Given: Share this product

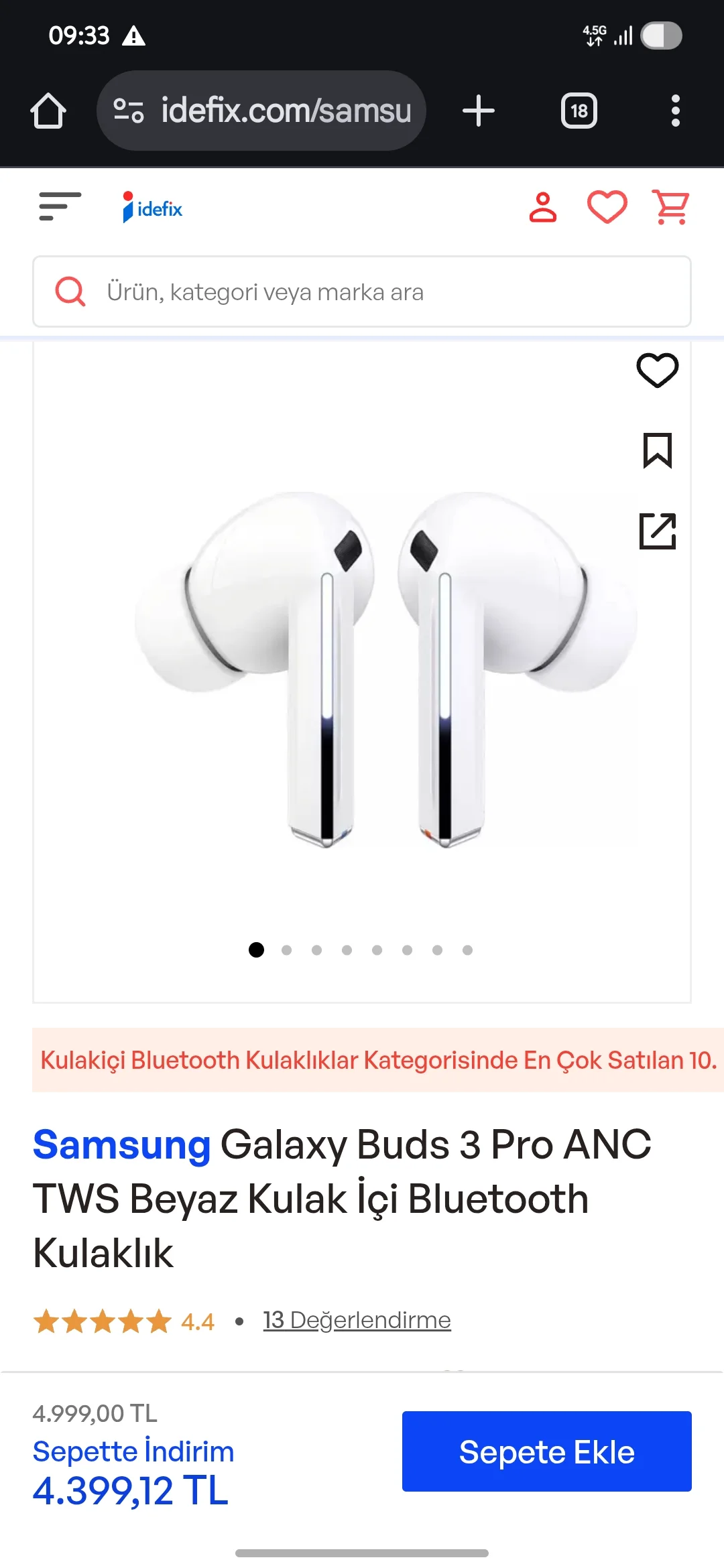Looking at the screenshot, I should pyautogui.click(x=657, y=531).
